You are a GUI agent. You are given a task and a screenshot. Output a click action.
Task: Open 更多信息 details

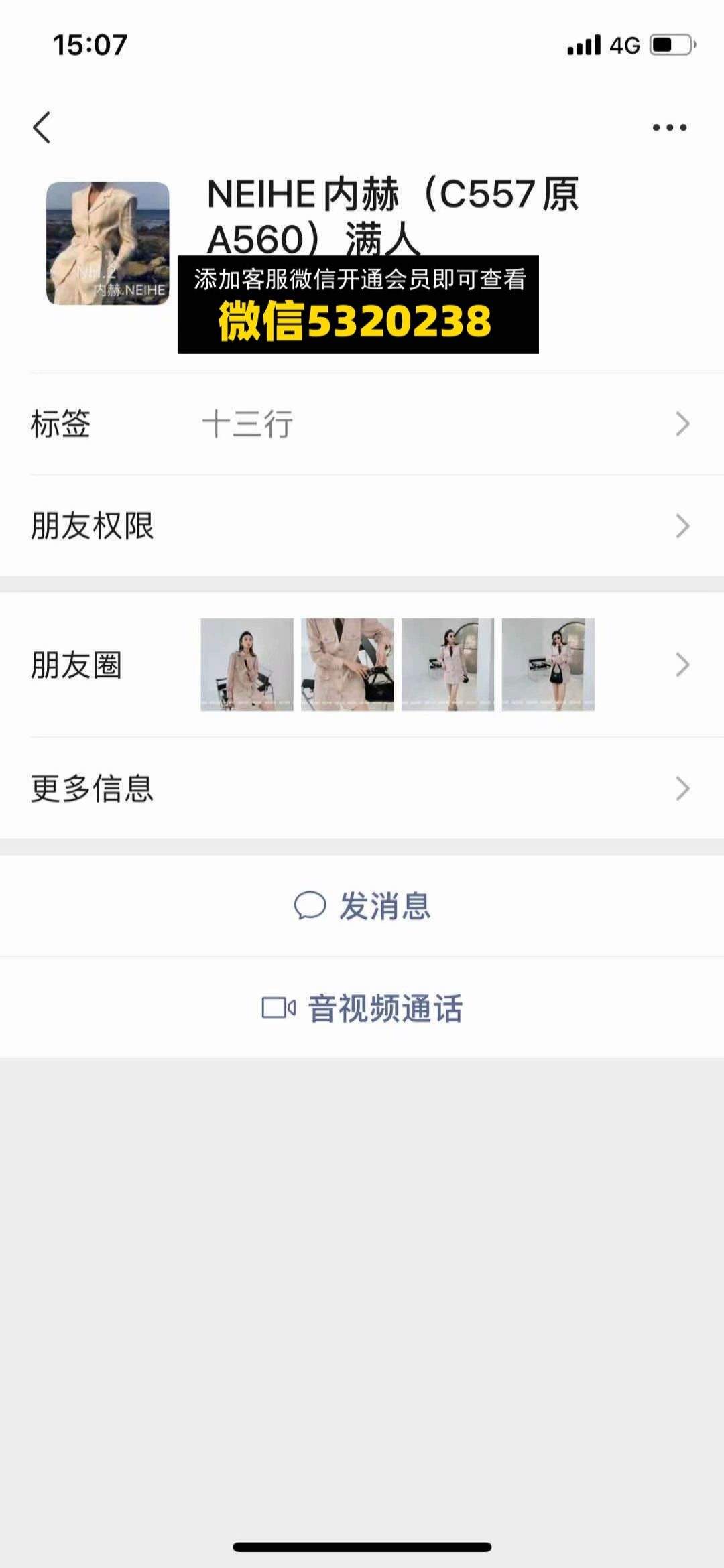tap(362, 789)
